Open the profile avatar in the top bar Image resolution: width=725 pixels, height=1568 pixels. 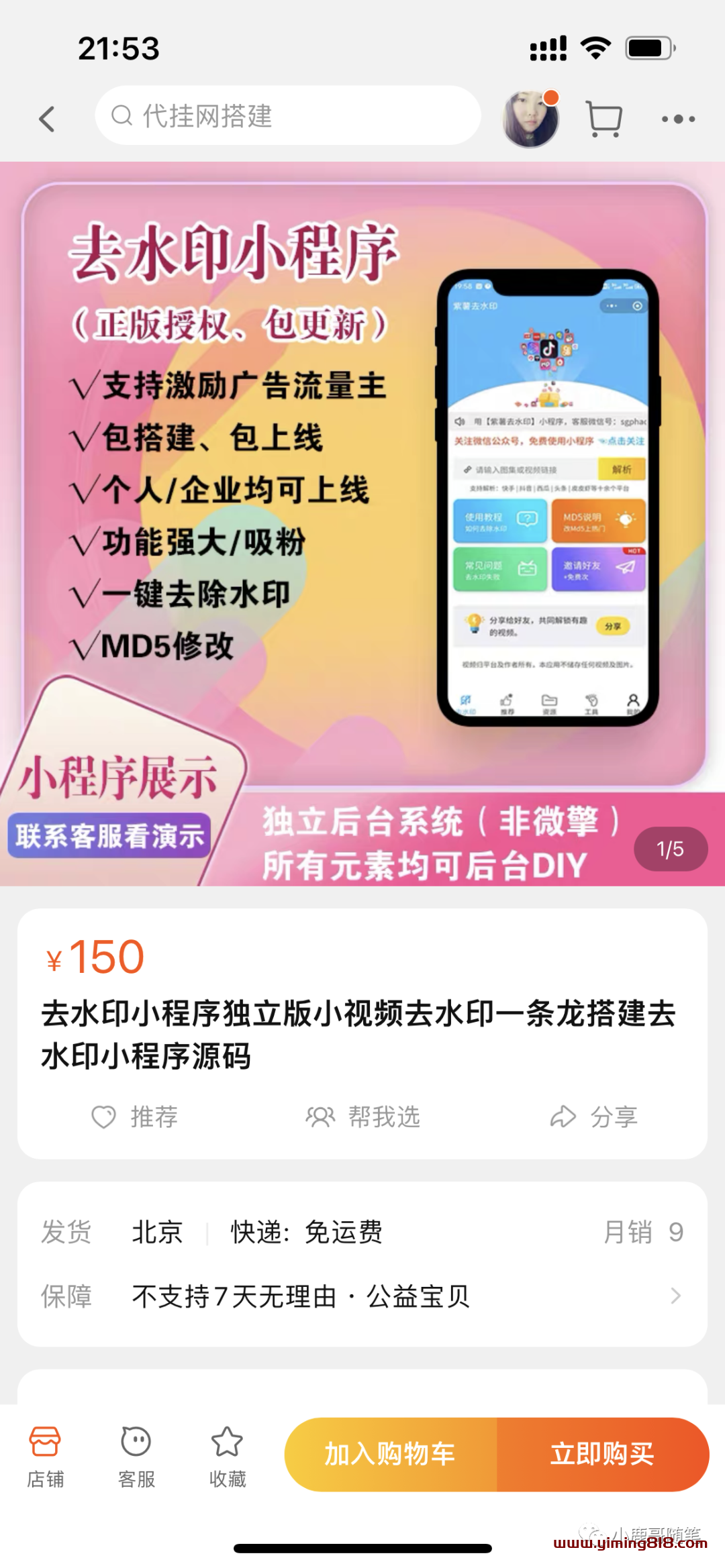[x=530, y=119]
